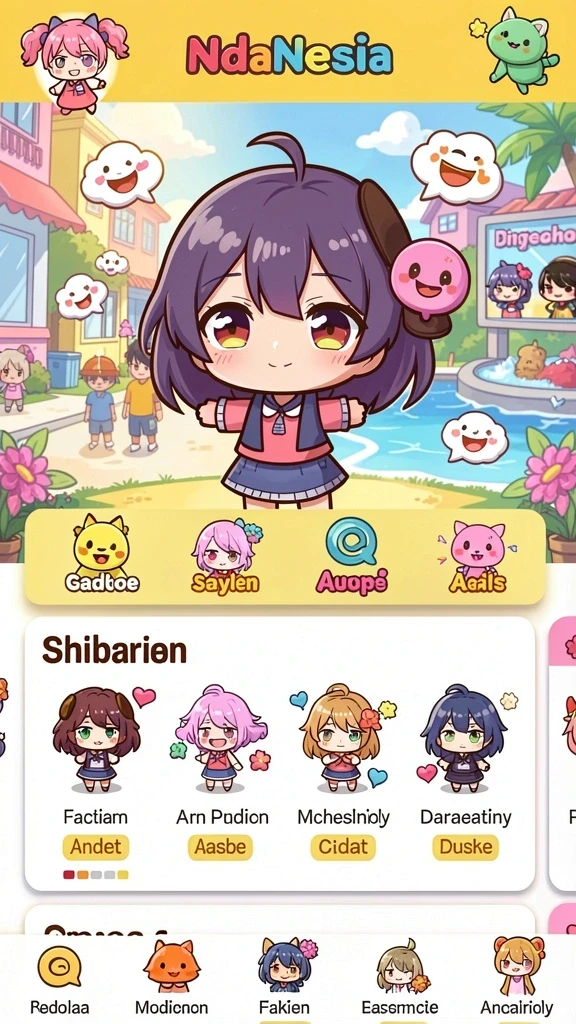Viewport: 576px width, 1024px height.
Task: Open the Saylen shortcut
Action: [225, 555]
